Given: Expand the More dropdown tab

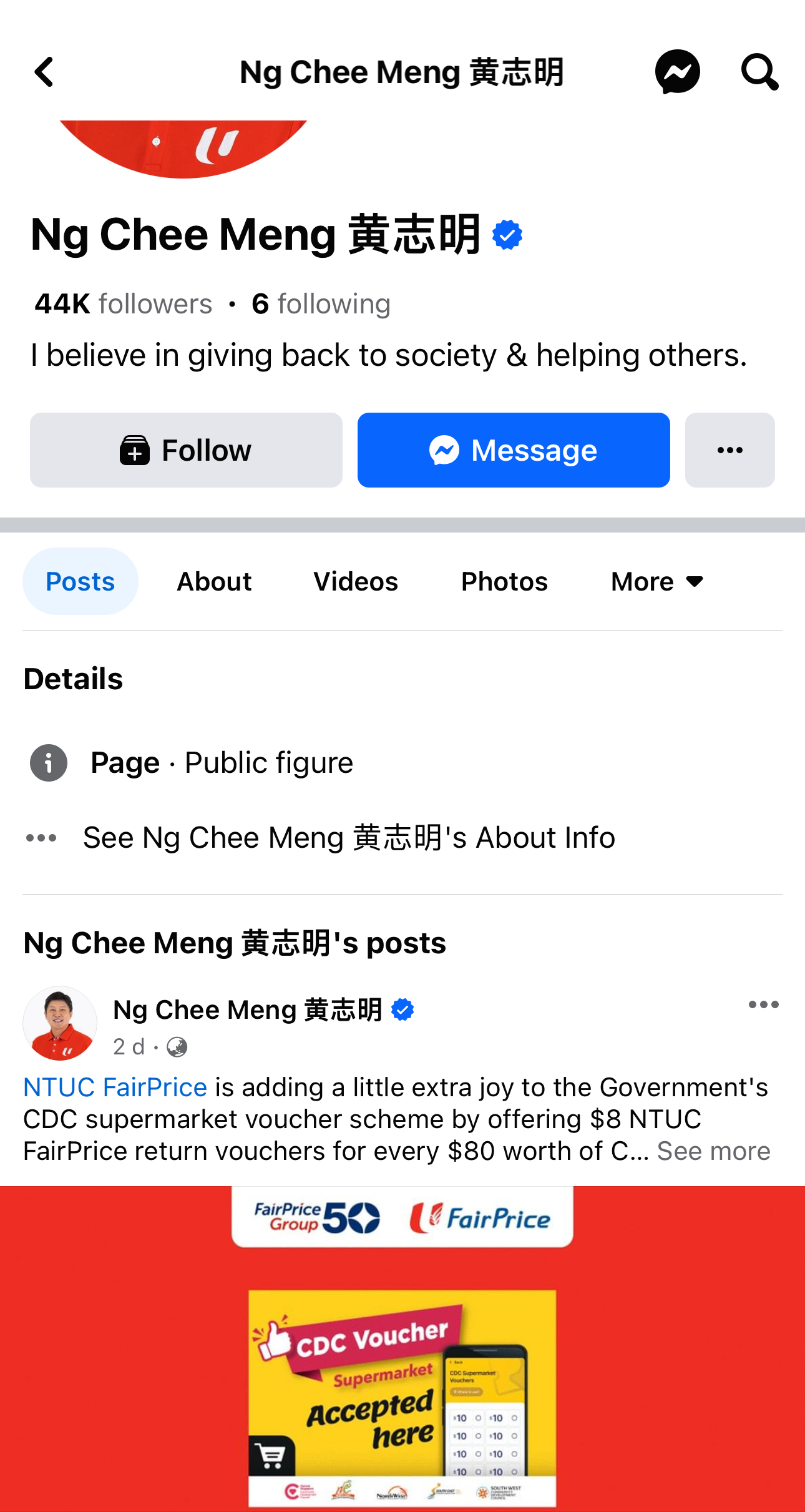Looking at the screenshot, I should [656, 581].
